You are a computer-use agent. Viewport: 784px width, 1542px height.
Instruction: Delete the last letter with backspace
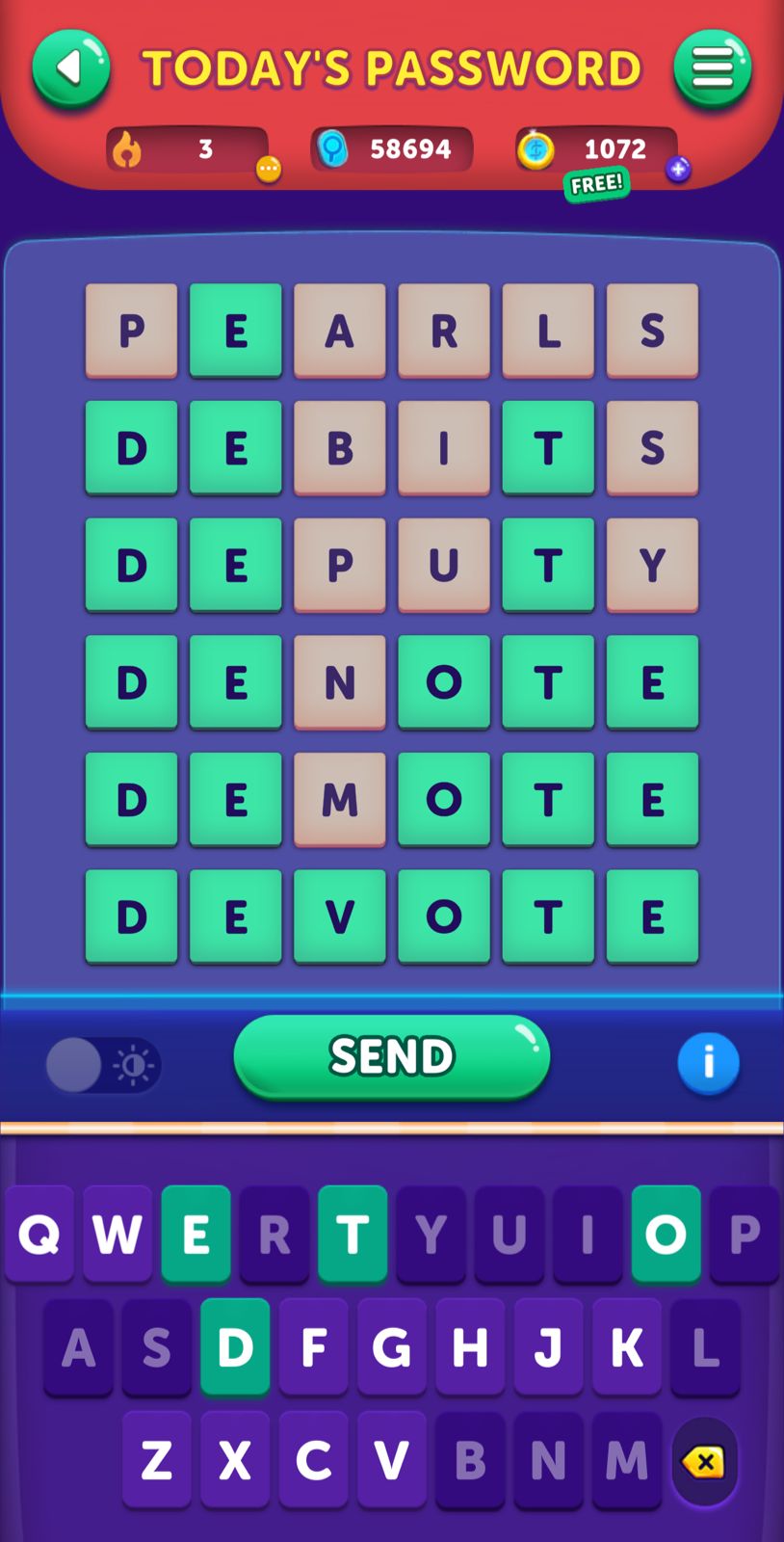tap(705, 1462)
